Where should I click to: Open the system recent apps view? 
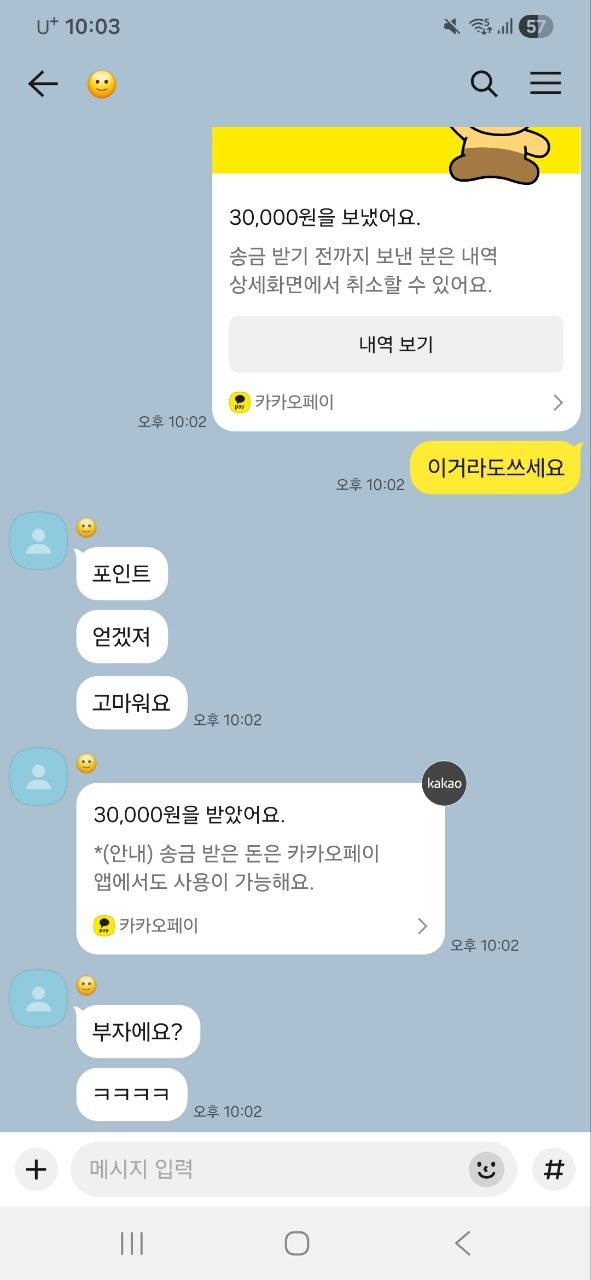[x=131, y=1243]
